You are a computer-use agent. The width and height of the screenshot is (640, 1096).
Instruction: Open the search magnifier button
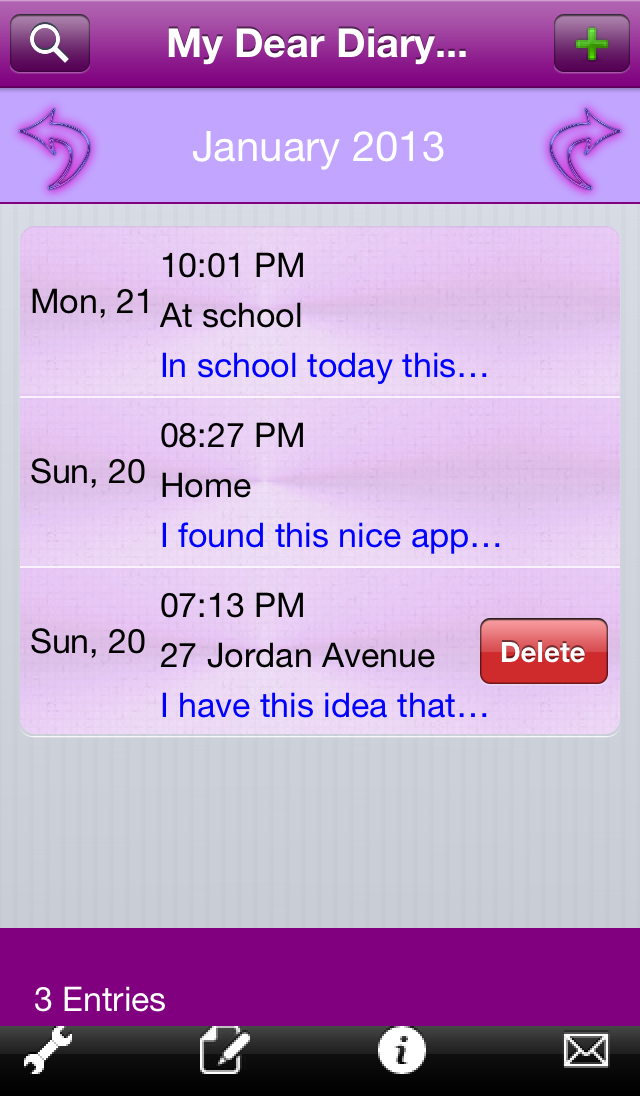(50, 43)
